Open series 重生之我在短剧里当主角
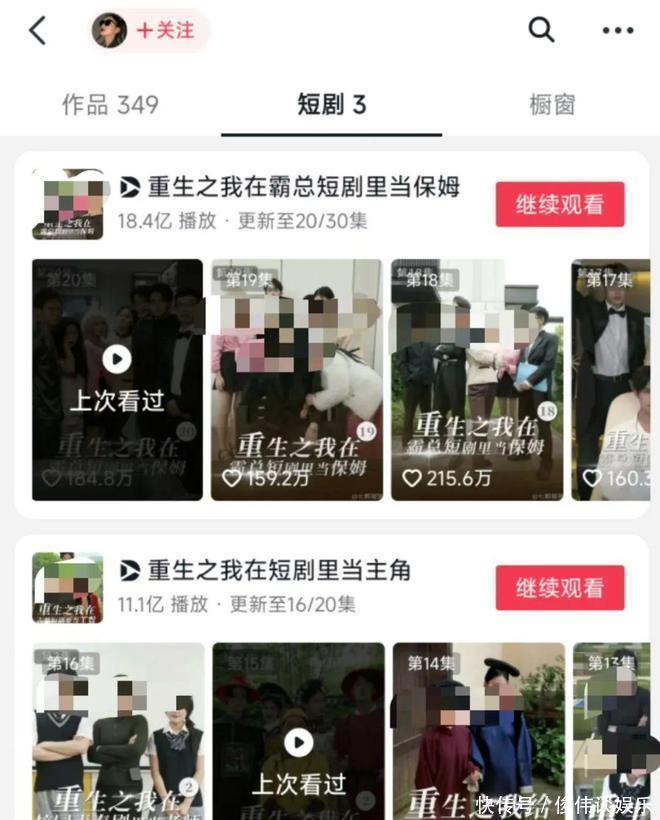The width and height of the screenshot is (660, 820). 279,571
